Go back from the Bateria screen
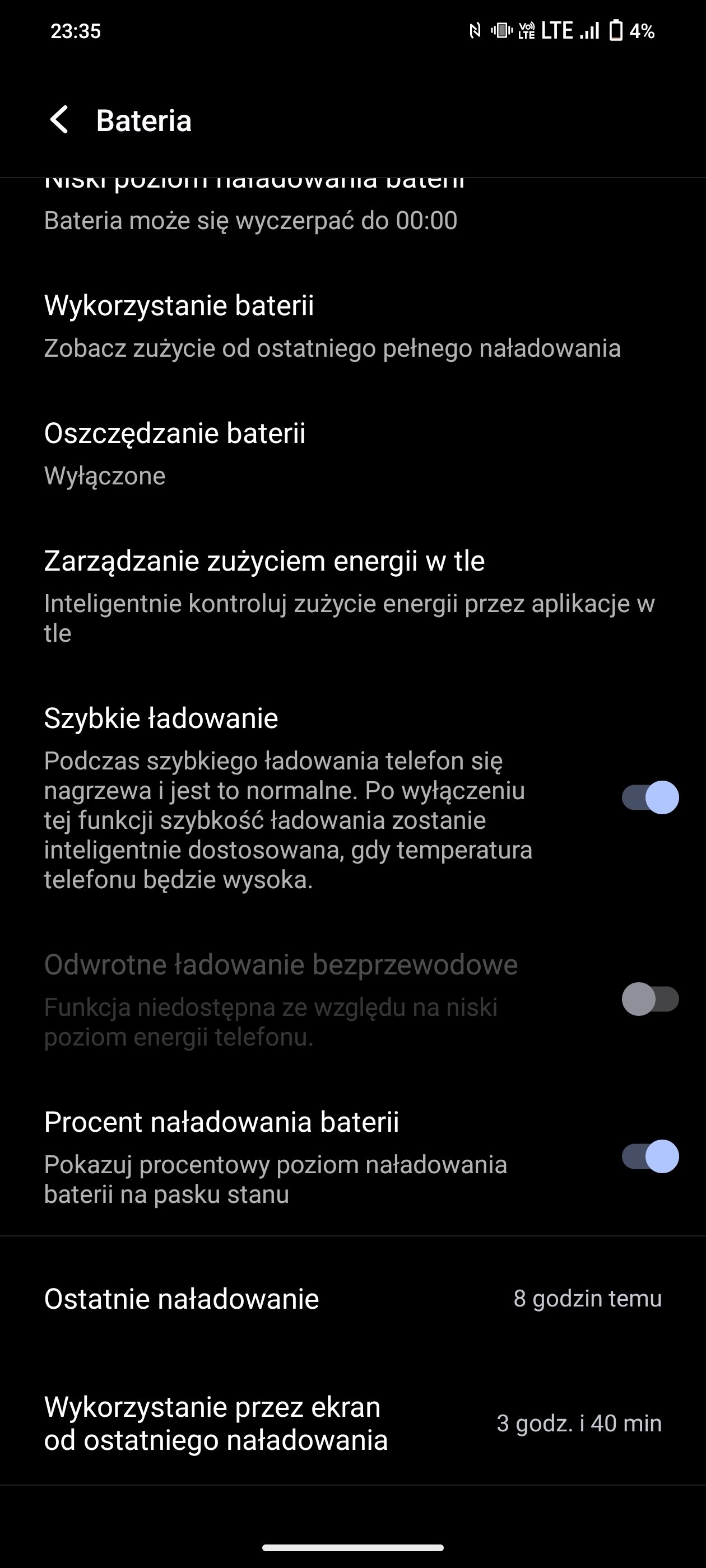The height and width of the screenshot is (1568, 706). (59, 120)
